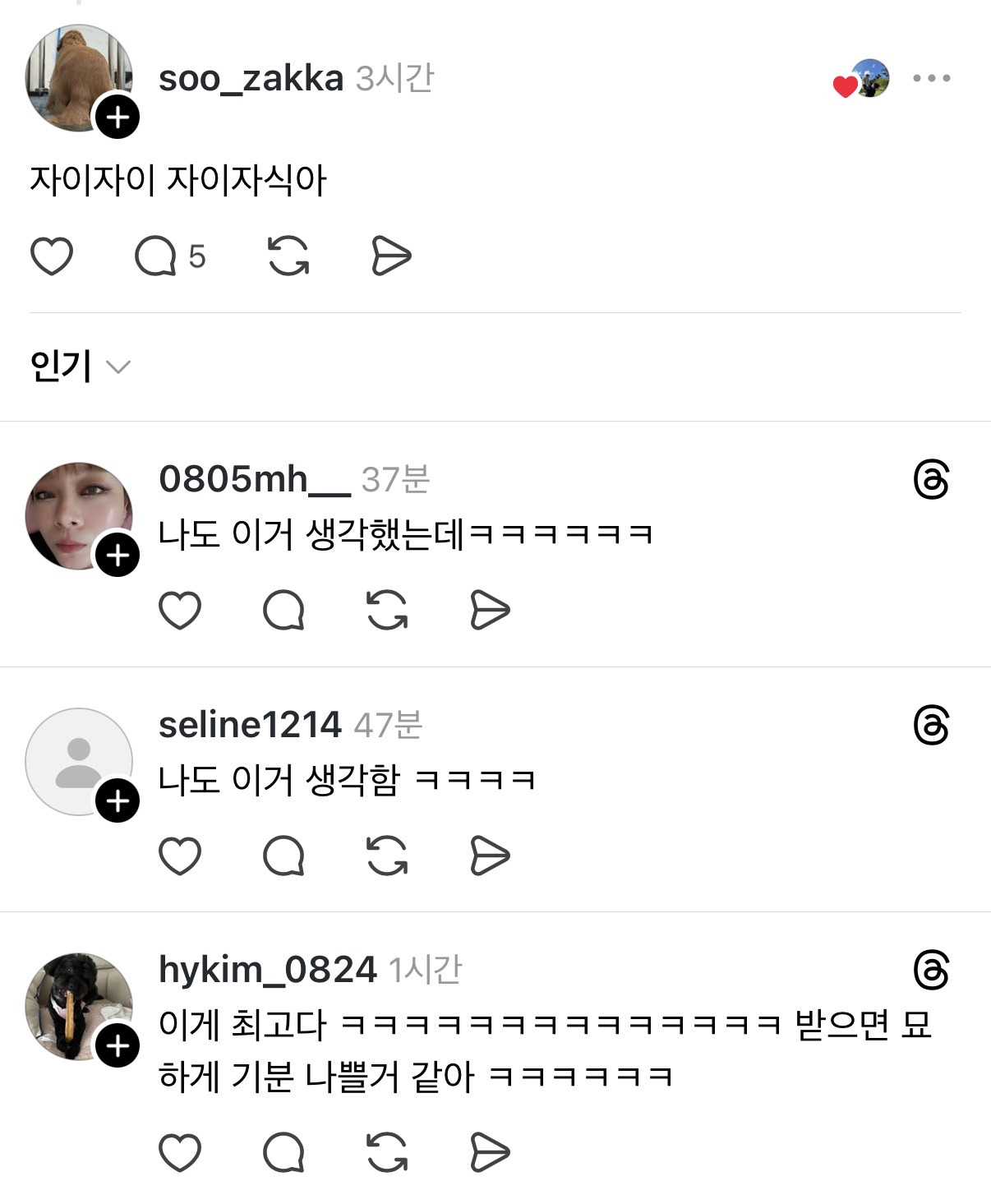Like seline1214's comment
The image size is (991, 1204).
point(180,856)
